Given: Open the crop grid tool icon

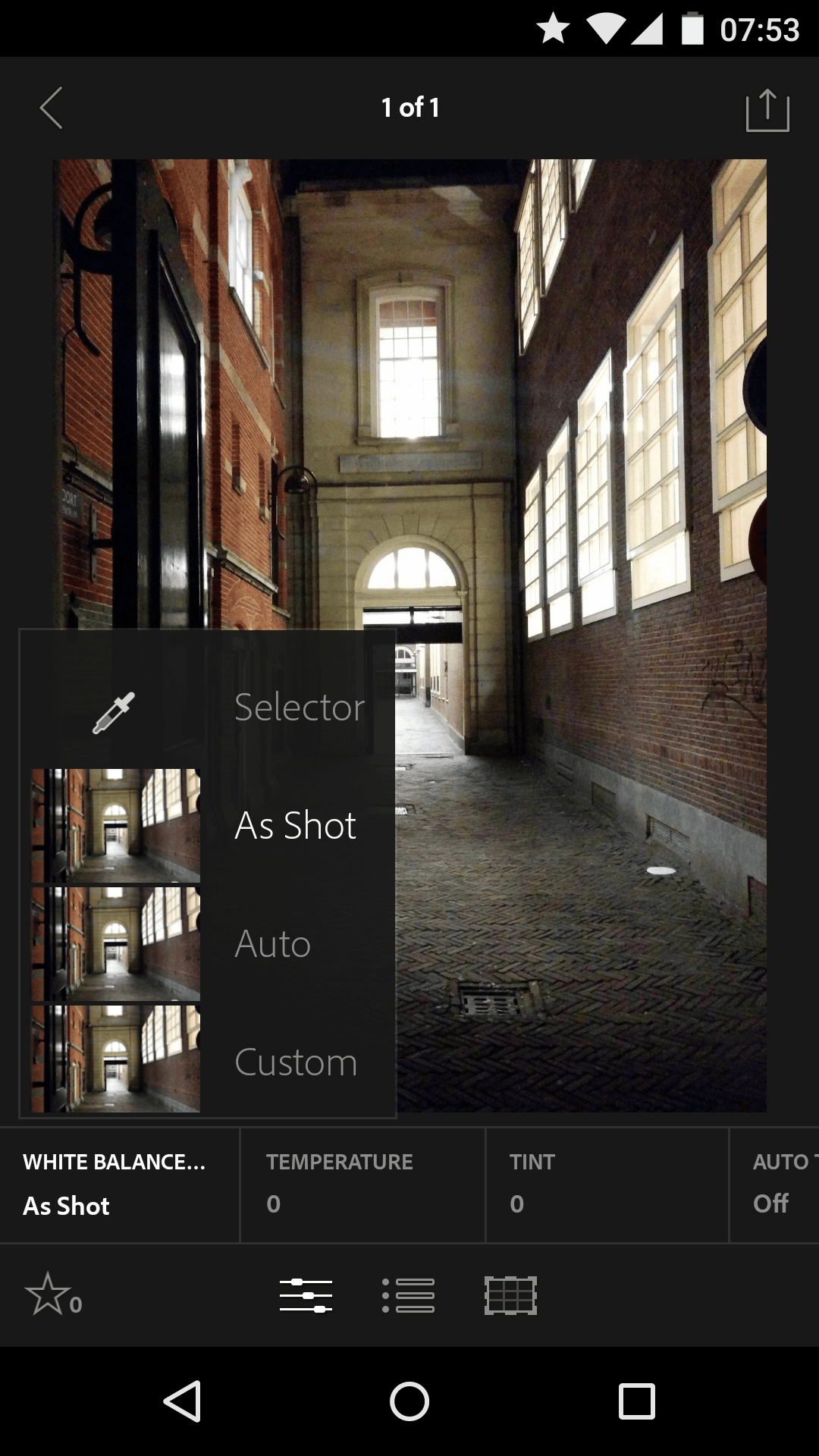Looking at the screenshot, I should point(511,1295).
